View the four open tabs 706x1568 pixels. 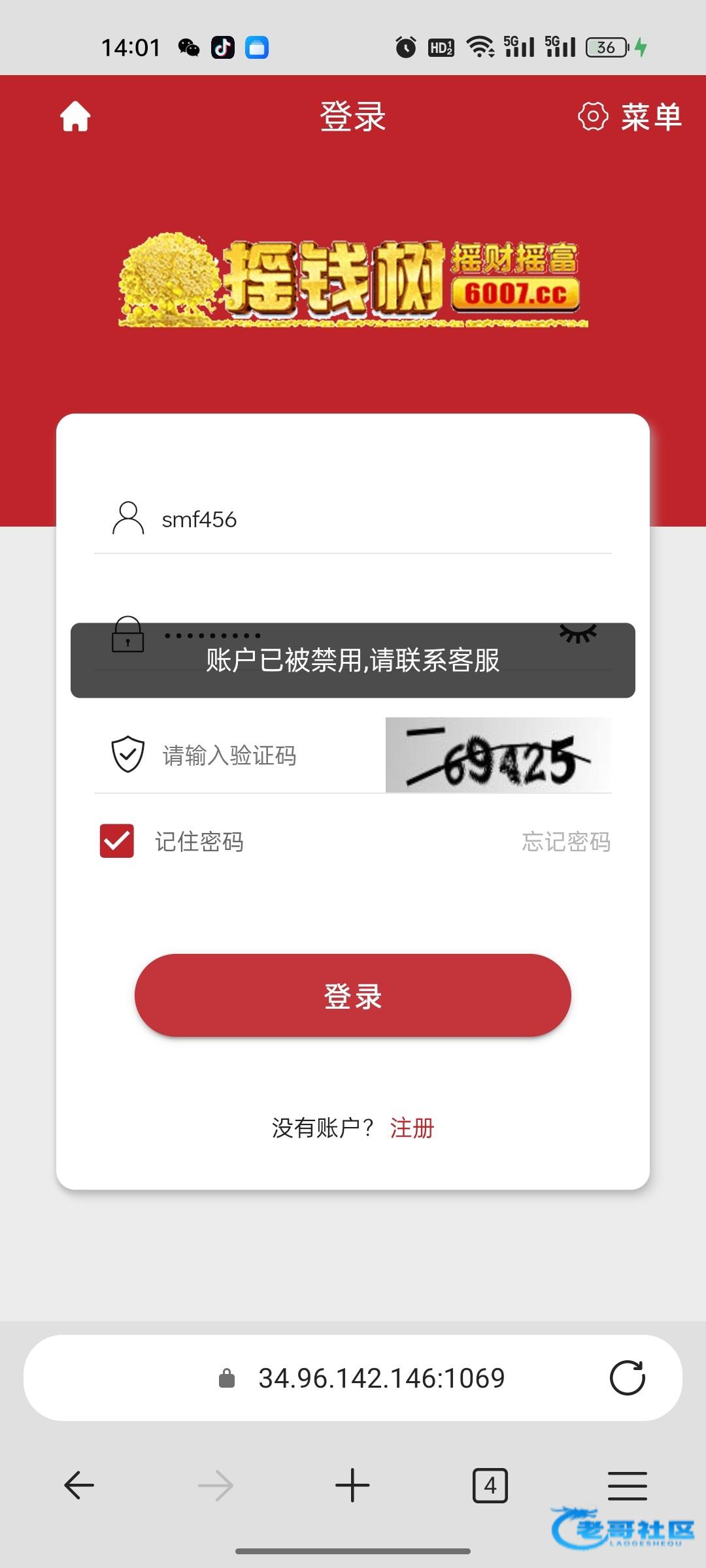[x=490, y=1485]
